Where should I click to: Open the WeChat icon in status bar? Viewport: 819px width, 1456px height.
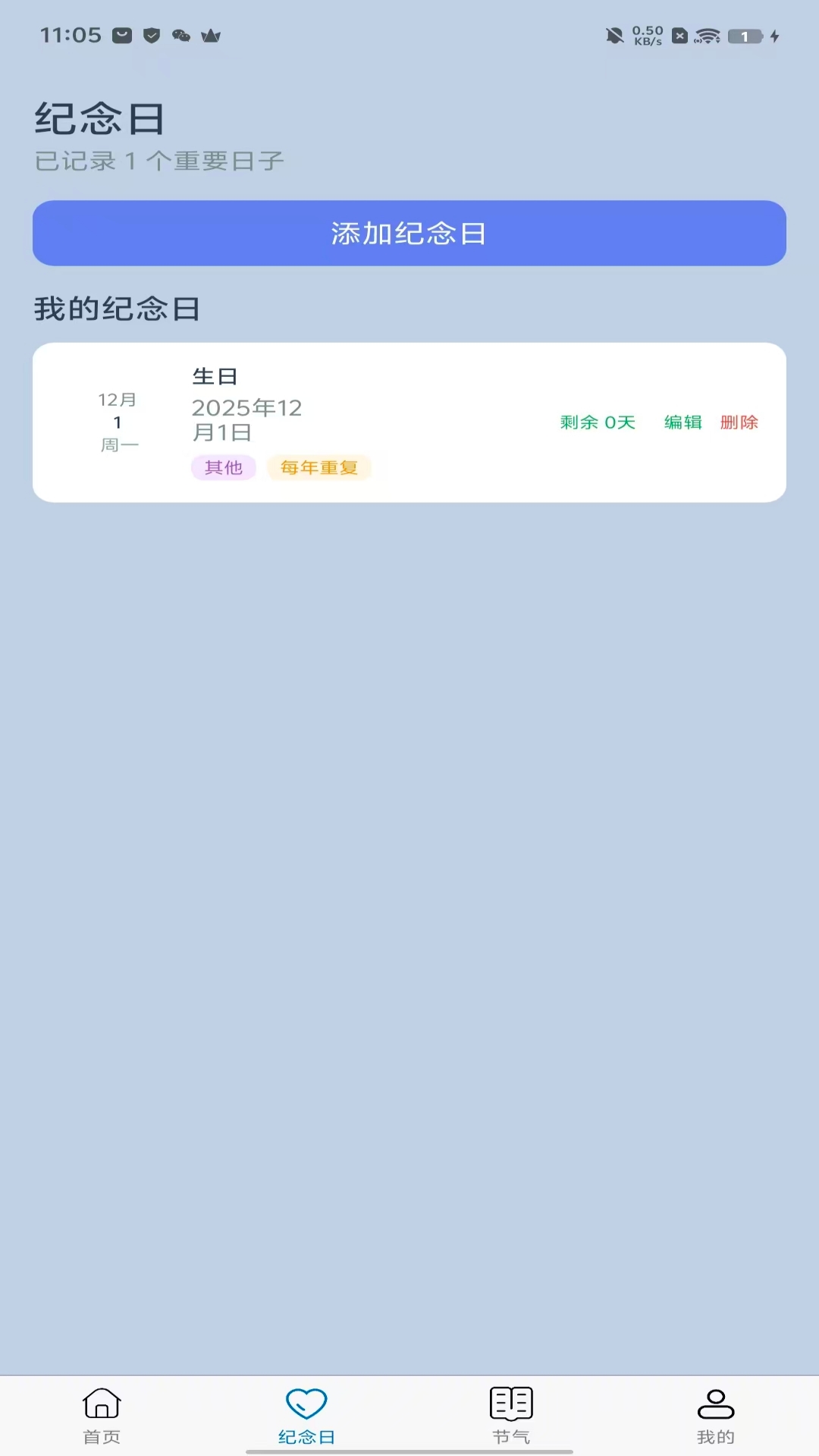[182, 33]
